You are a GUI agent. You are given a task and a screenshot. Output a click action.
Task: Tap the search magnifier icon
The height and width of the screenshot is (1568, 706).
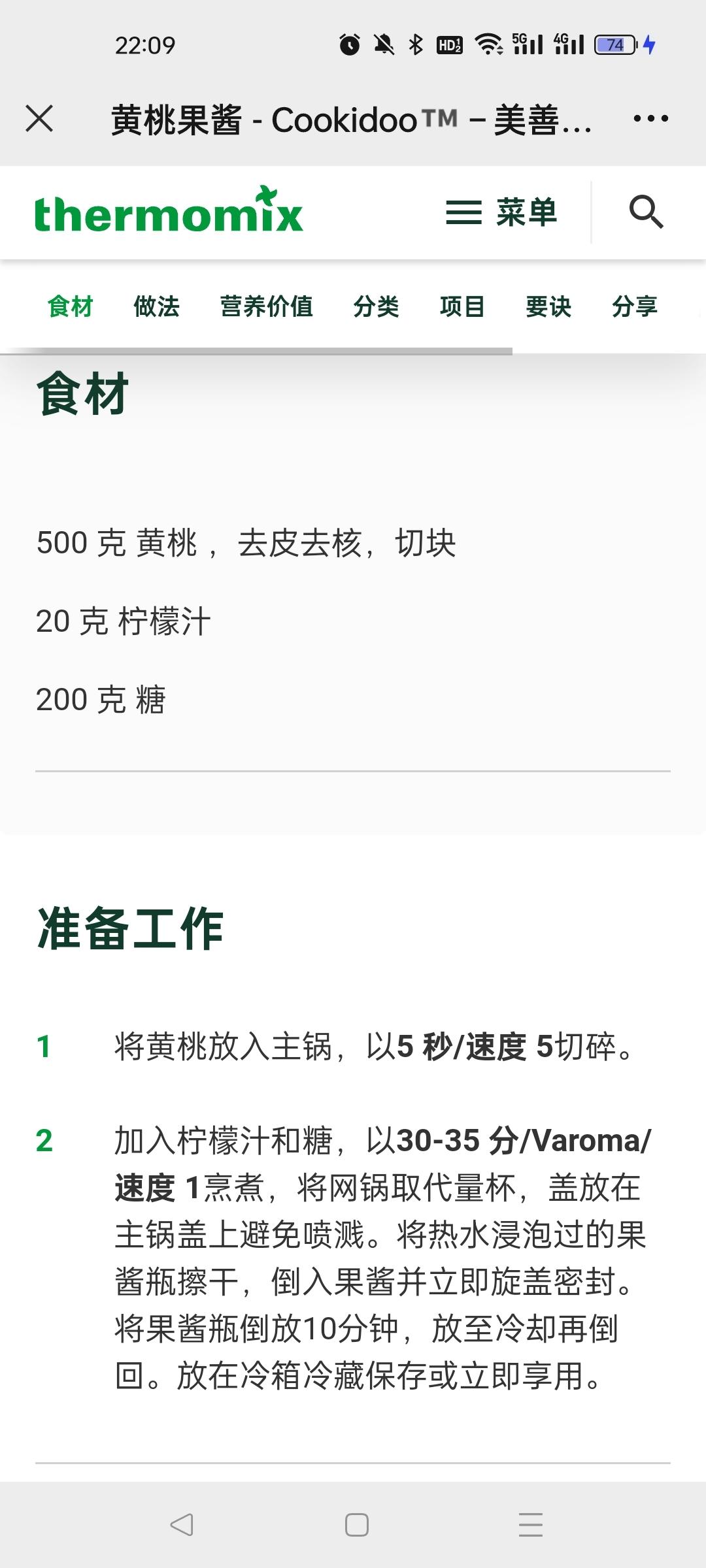(x=646, y=212)
